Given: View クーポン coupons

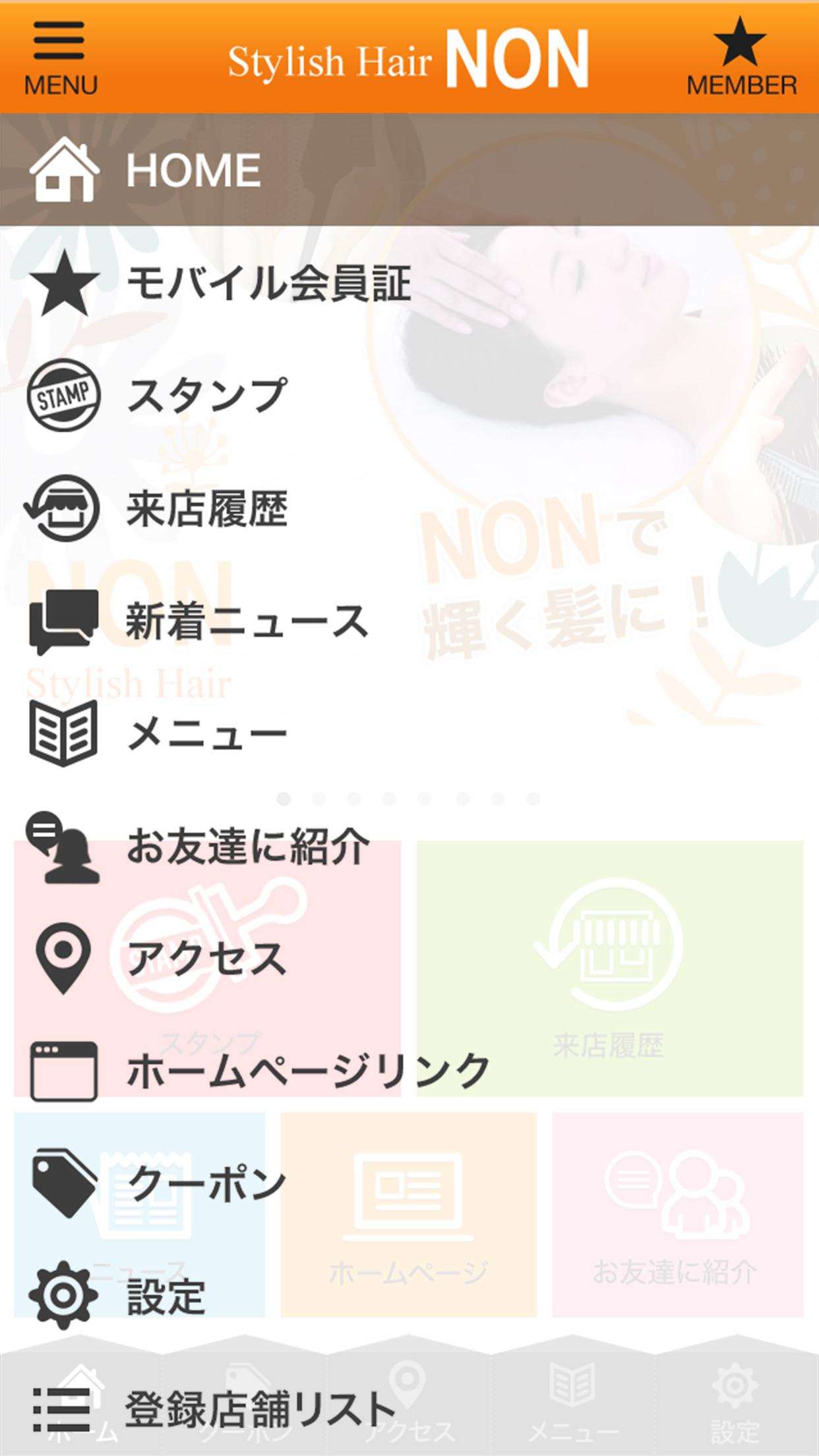Looking at the screenshot, I should pyautogui.click(x=206, y=1184).
